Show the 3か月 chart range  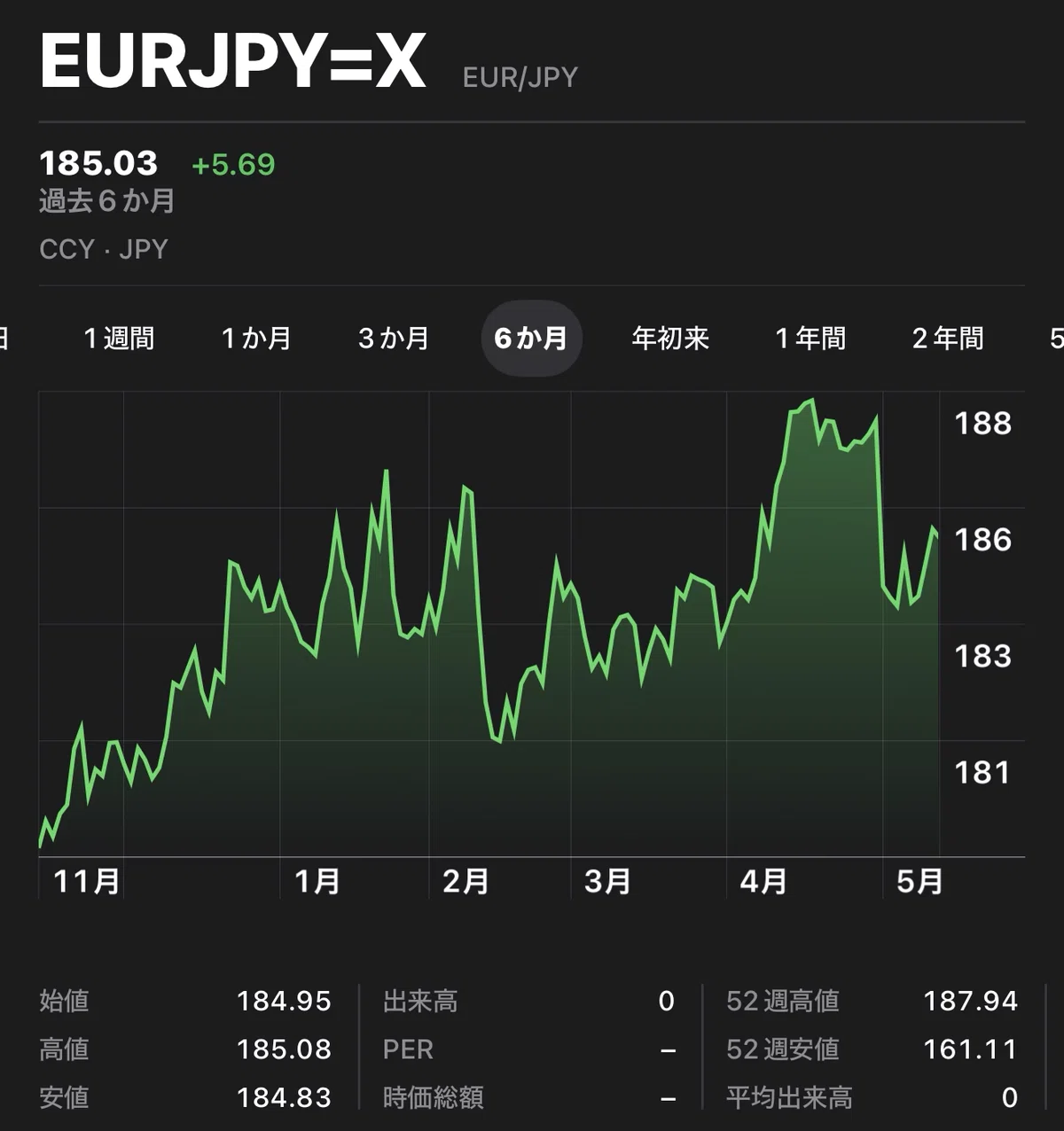pos(394,339)
